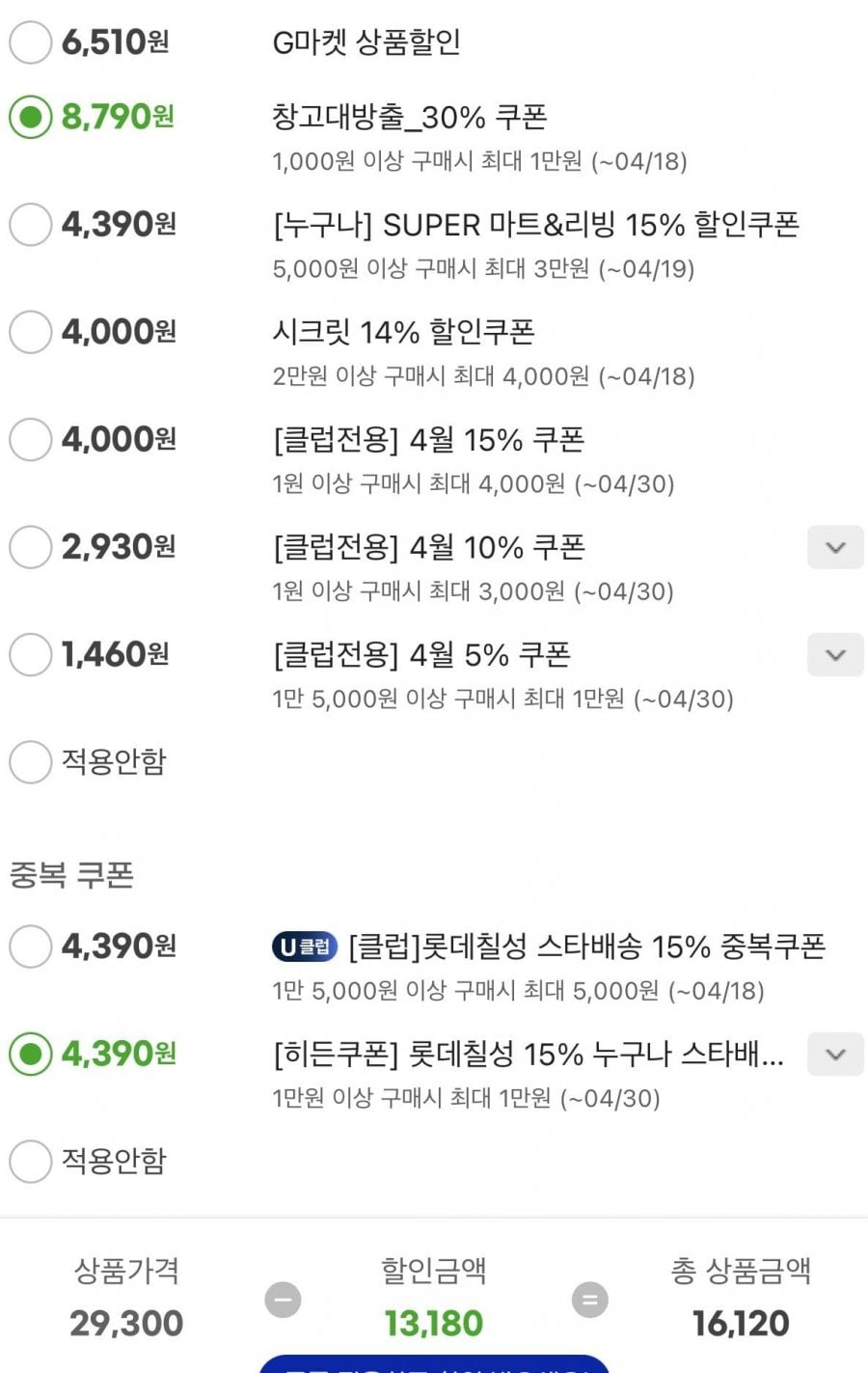Select the 시크릿 14% 할인쿠폰

[30, 332]
